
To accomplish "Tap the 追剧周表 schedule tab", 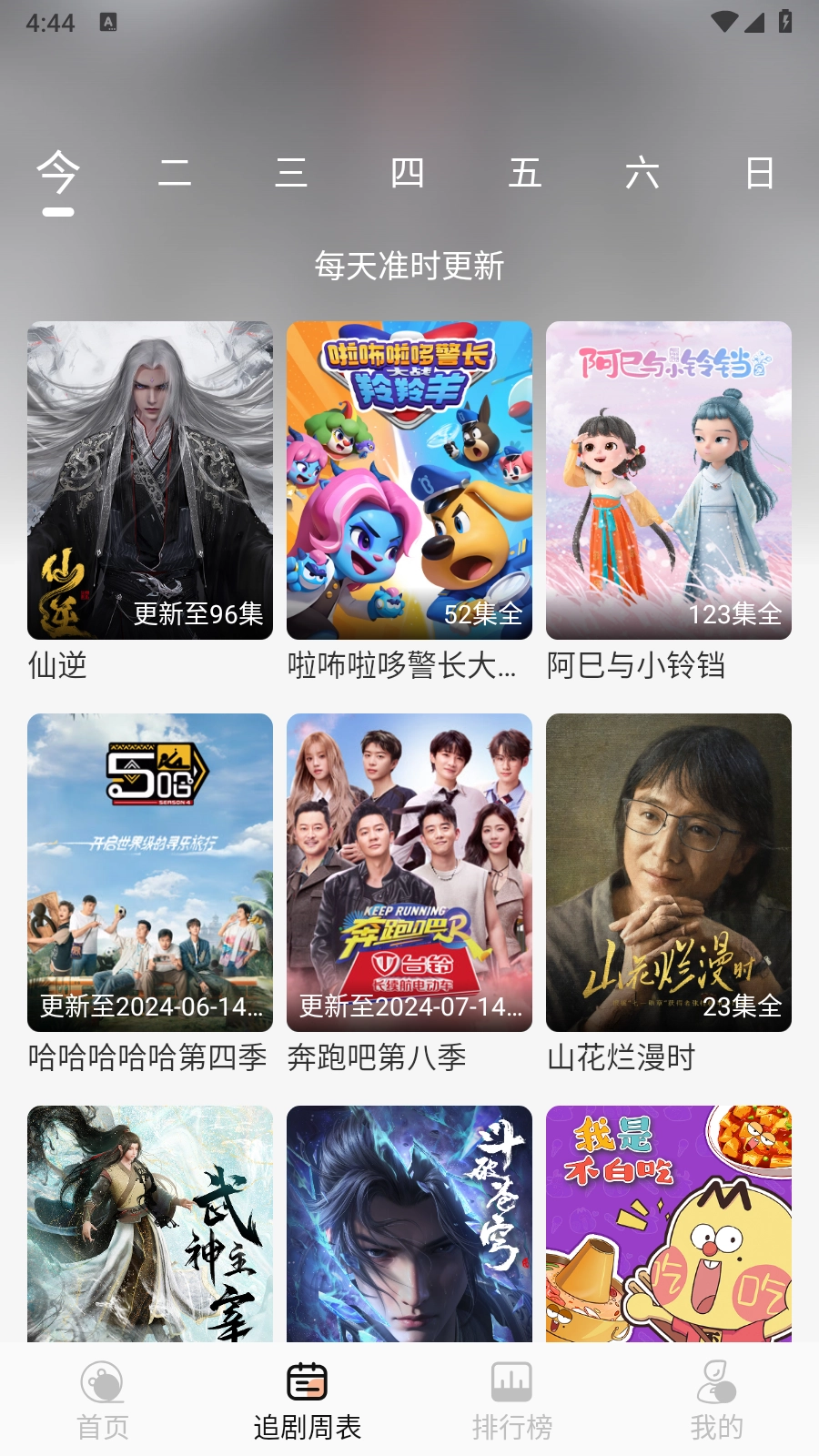I will pos(308,1400).
